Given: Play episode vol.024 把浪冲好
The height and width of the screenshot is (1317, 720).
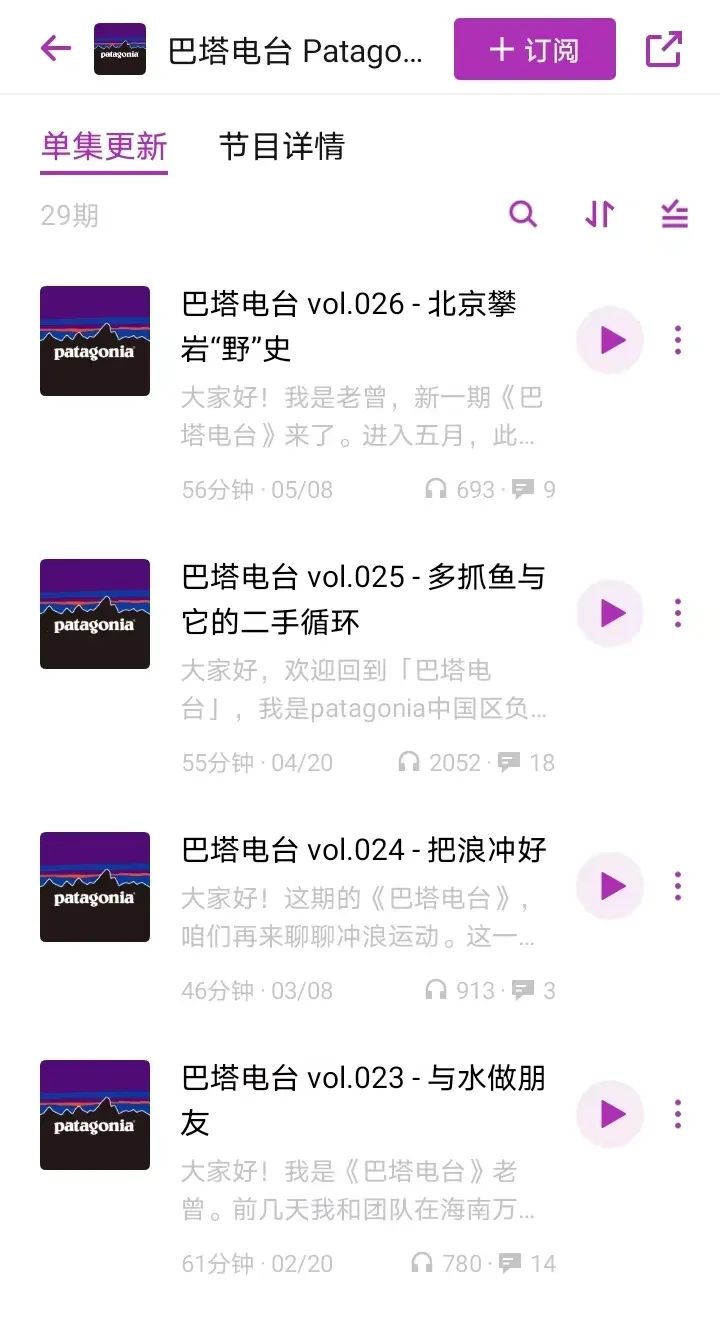Looking at the screenshot, I should (610, 886).
